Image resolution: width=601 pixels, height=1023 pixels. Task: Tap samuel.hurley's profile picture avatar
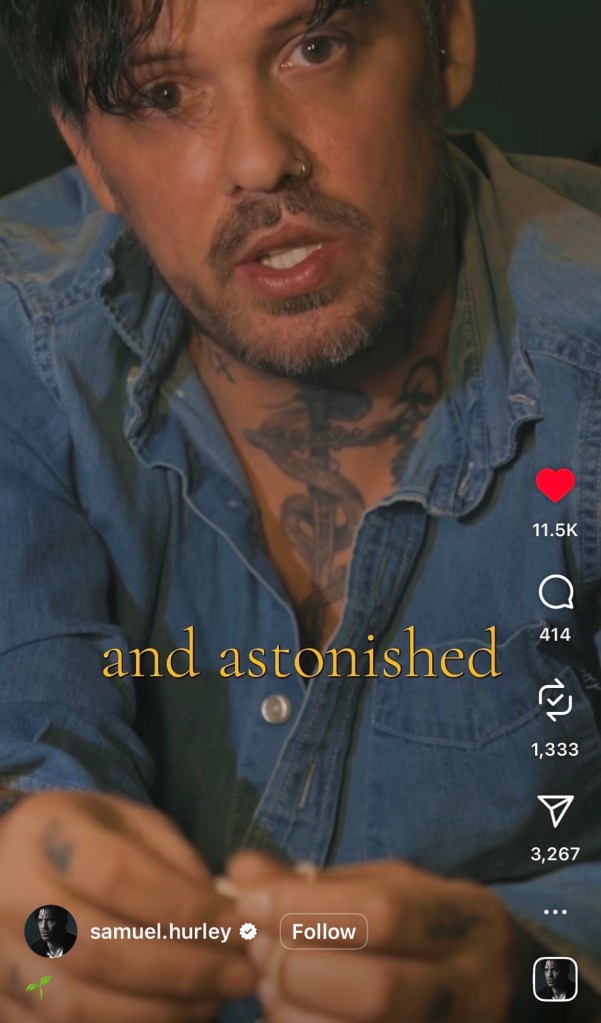pyautogui.click(x=50, y=931)
